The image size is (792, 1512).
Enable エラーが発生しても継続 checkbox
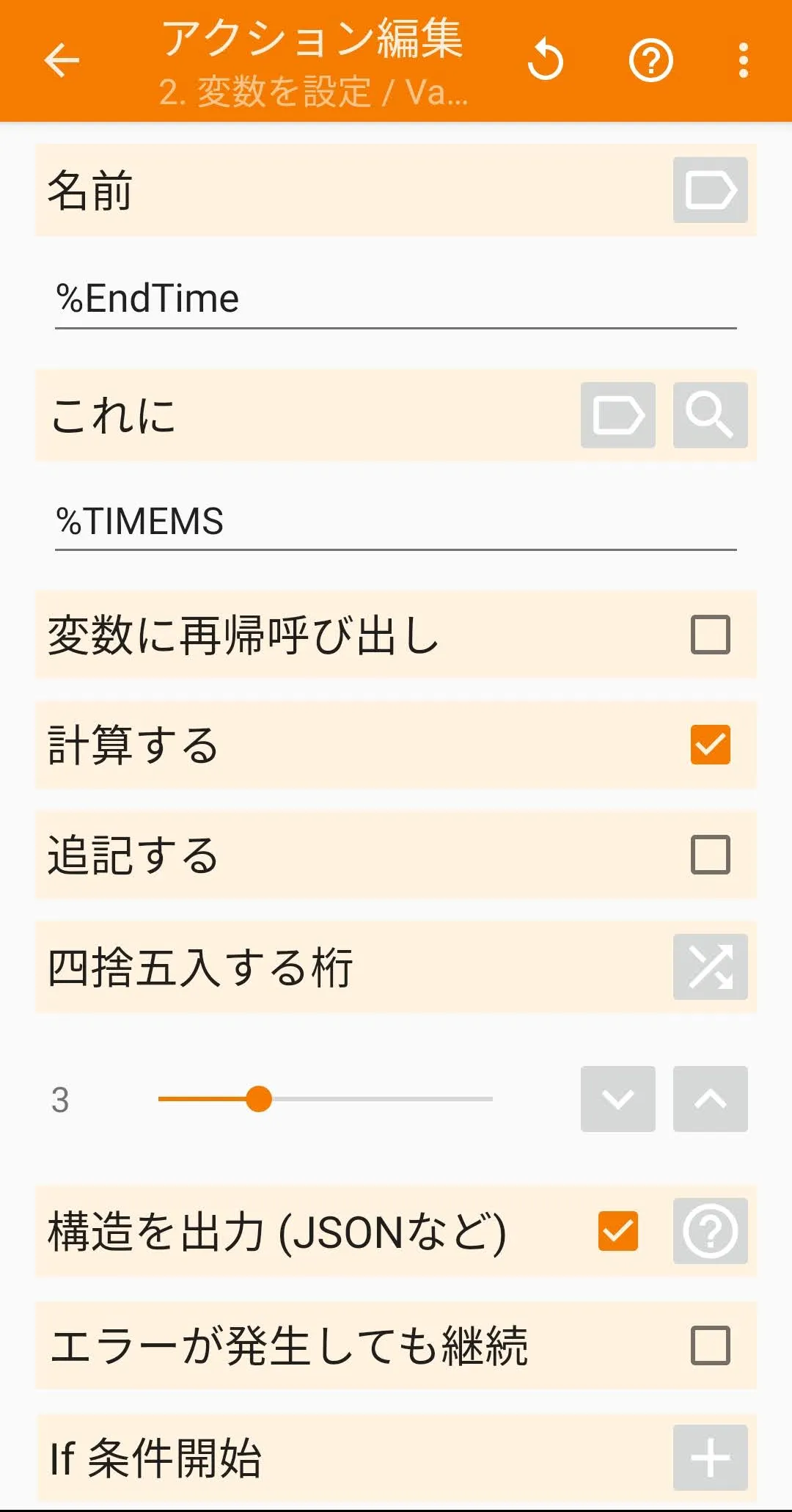(x=710, y=1345)
